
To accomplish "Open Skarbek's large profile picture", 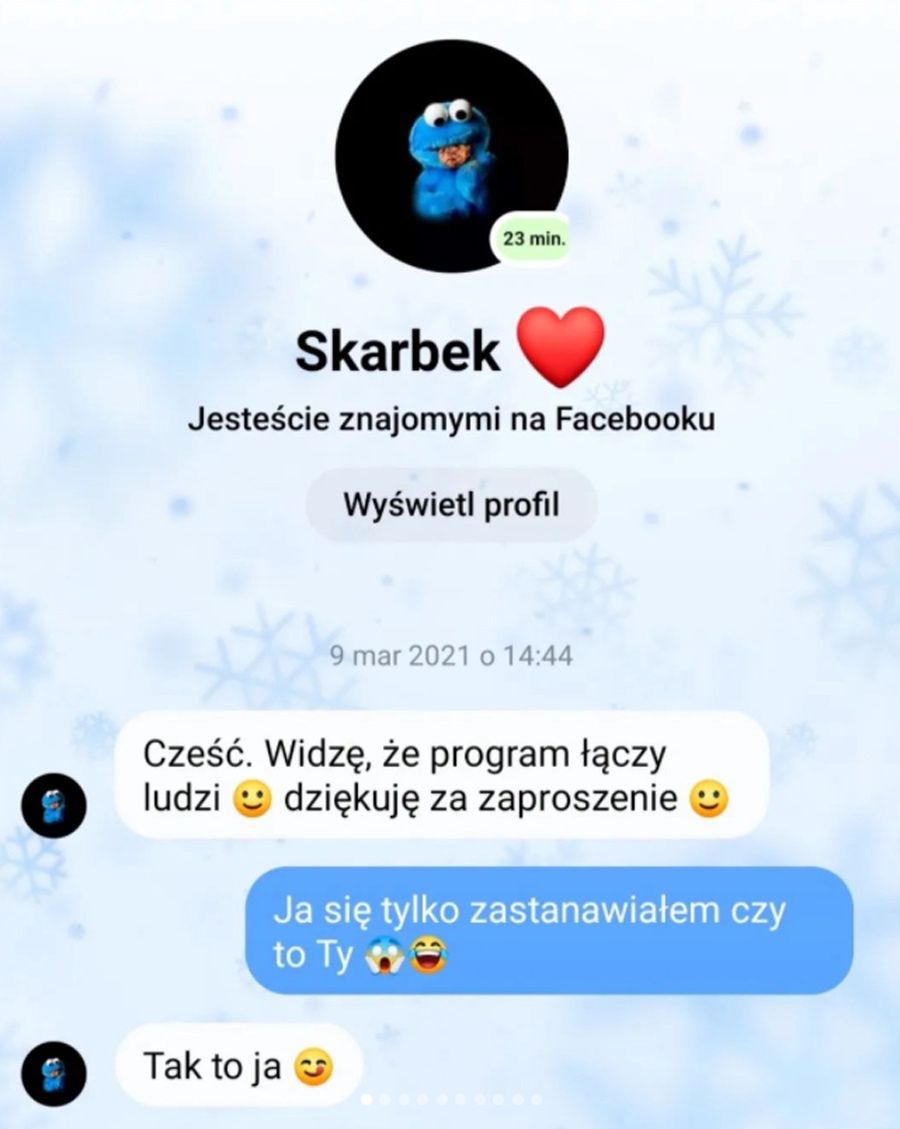I will 452,154.
